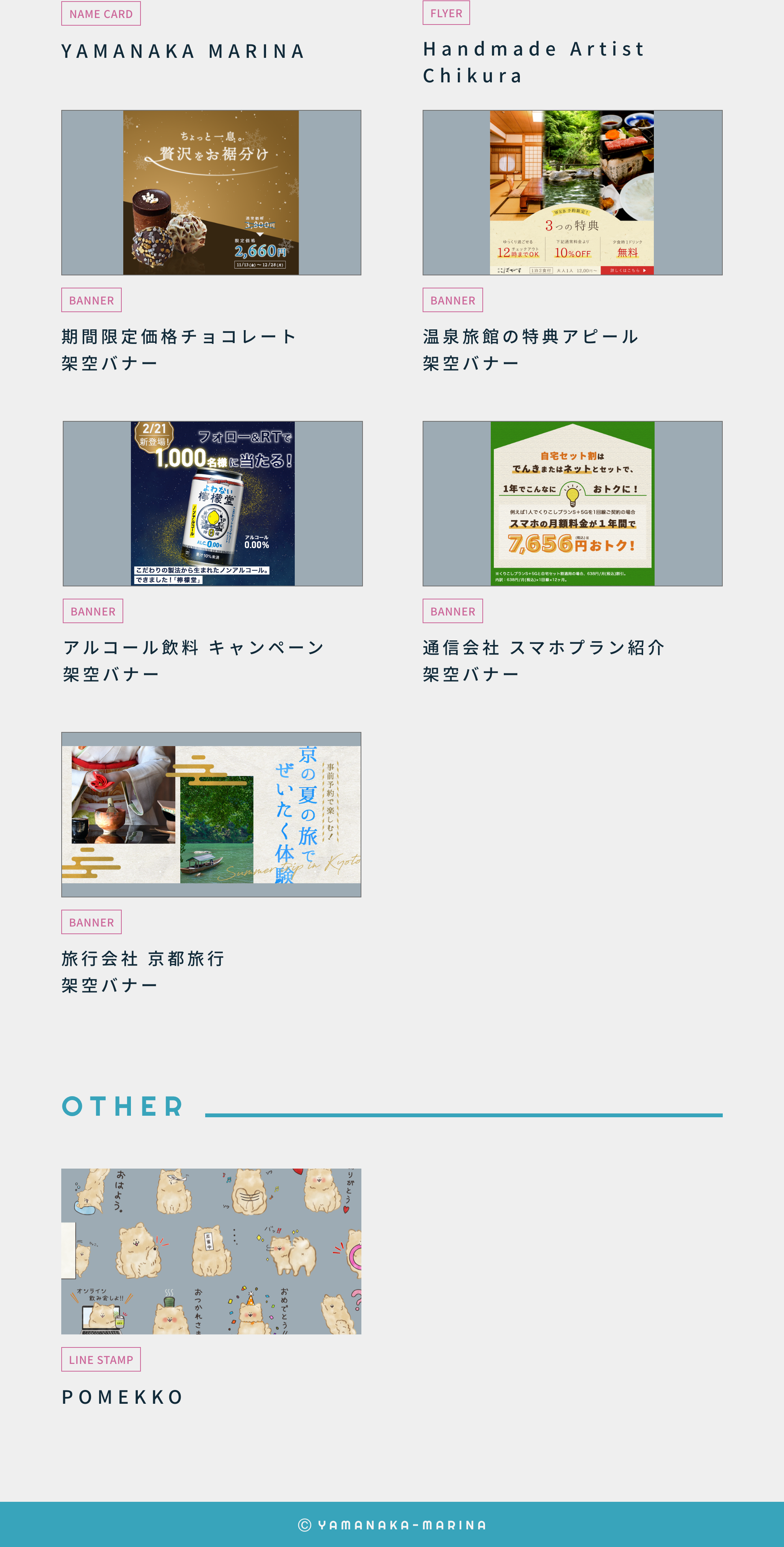The width and height of the screenshot is (784, 1547).
Task: Open the onsen ryokan benefits banner image
Action: (x=572, y=193)
